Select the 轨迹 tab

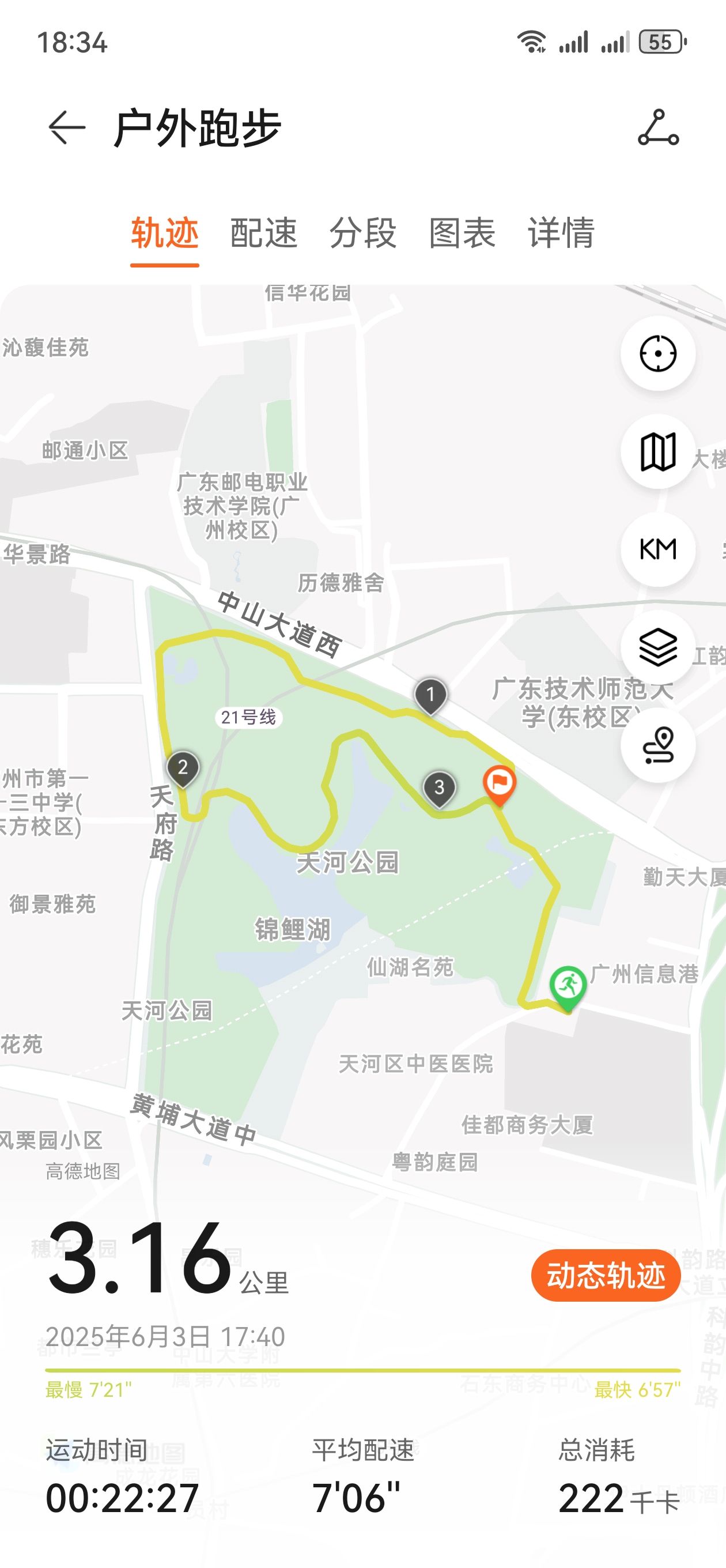tap(165, 232)
